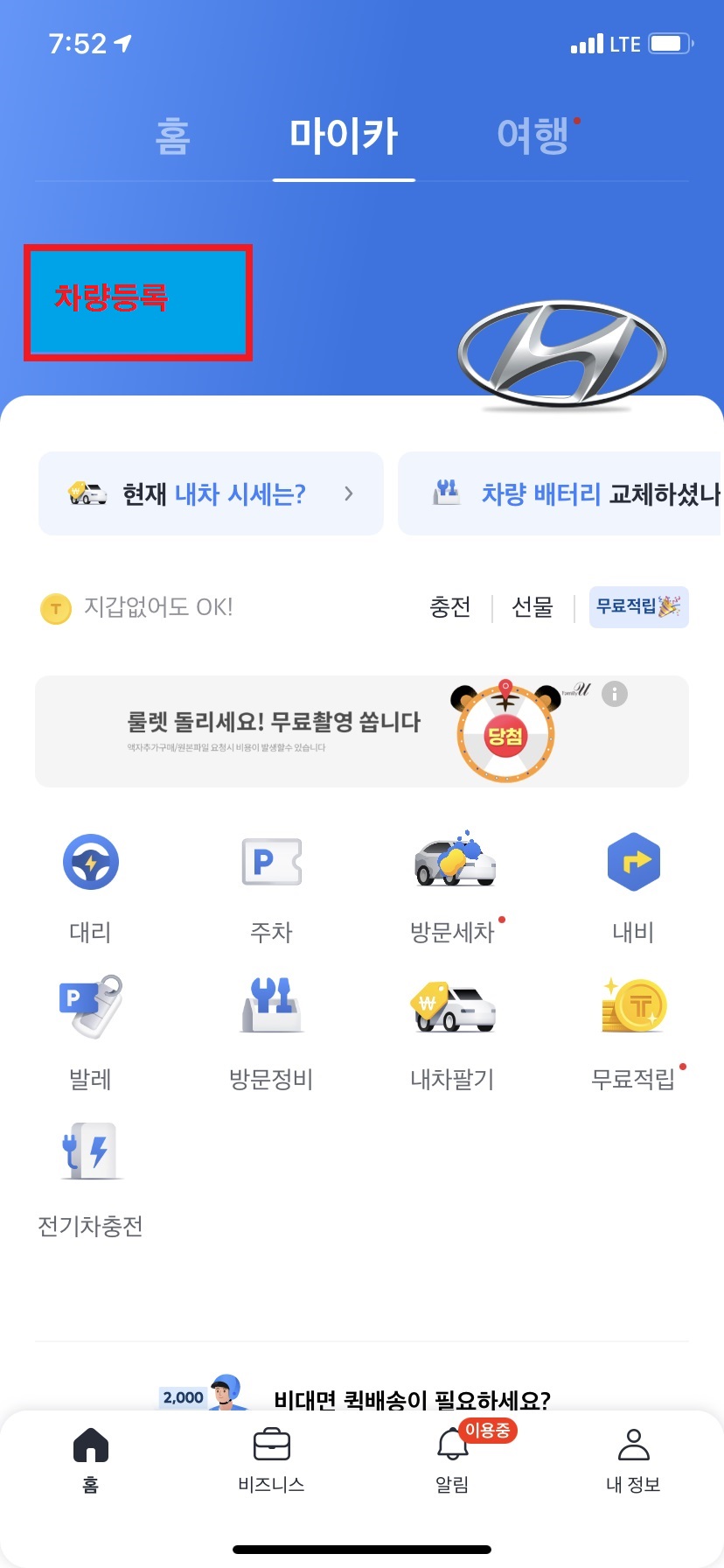Switch to the 여행 tab
The height and width of the screenshot is (1568, 724).
(533, 135)
